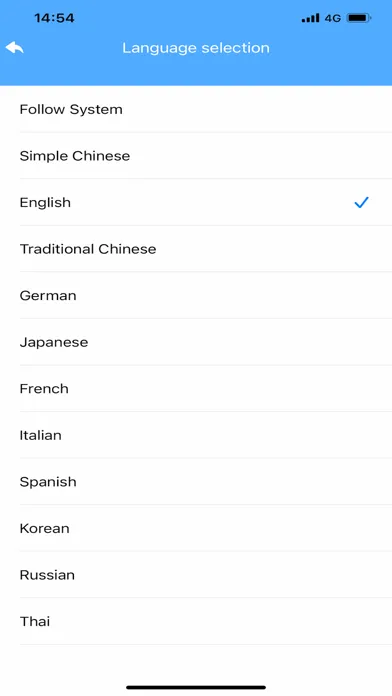Screen dimensions: 392x696
Task: Select the English language row
Action: click(x=196, y=202)
